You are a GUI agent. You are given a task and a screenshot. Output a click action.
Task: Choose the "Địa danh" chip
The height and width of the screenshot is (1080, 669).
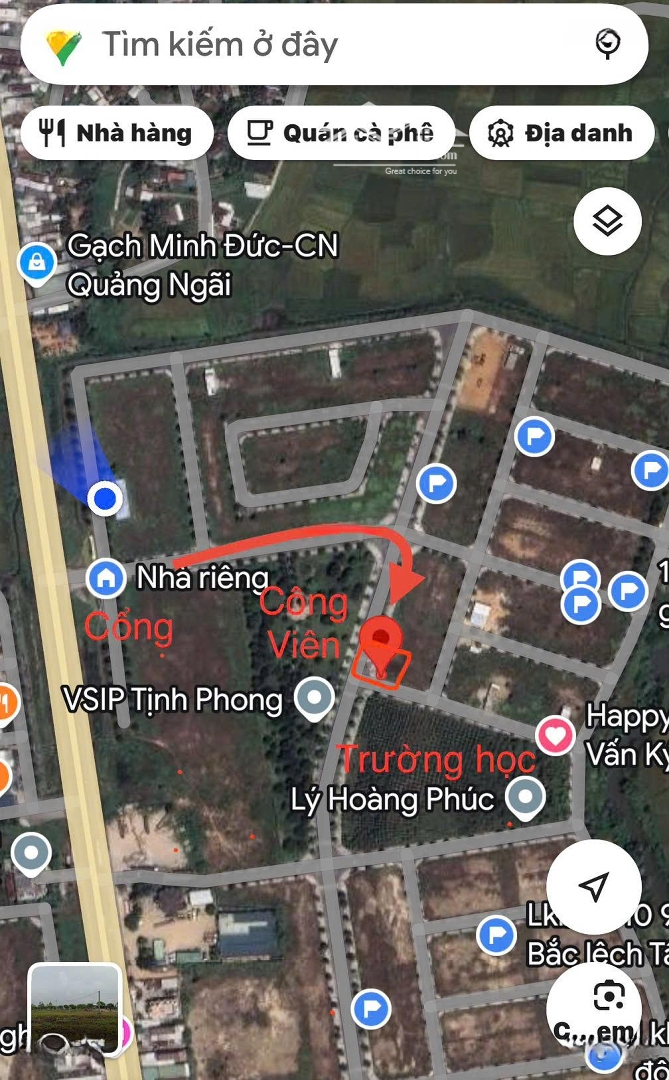pyautogui.click(x=560, y=133)
